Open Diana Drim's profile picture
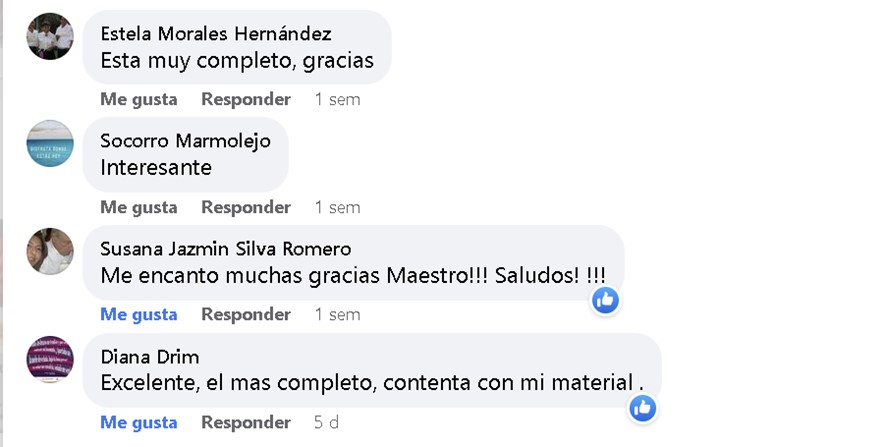The image size is (884, 447). click(50, 360)
